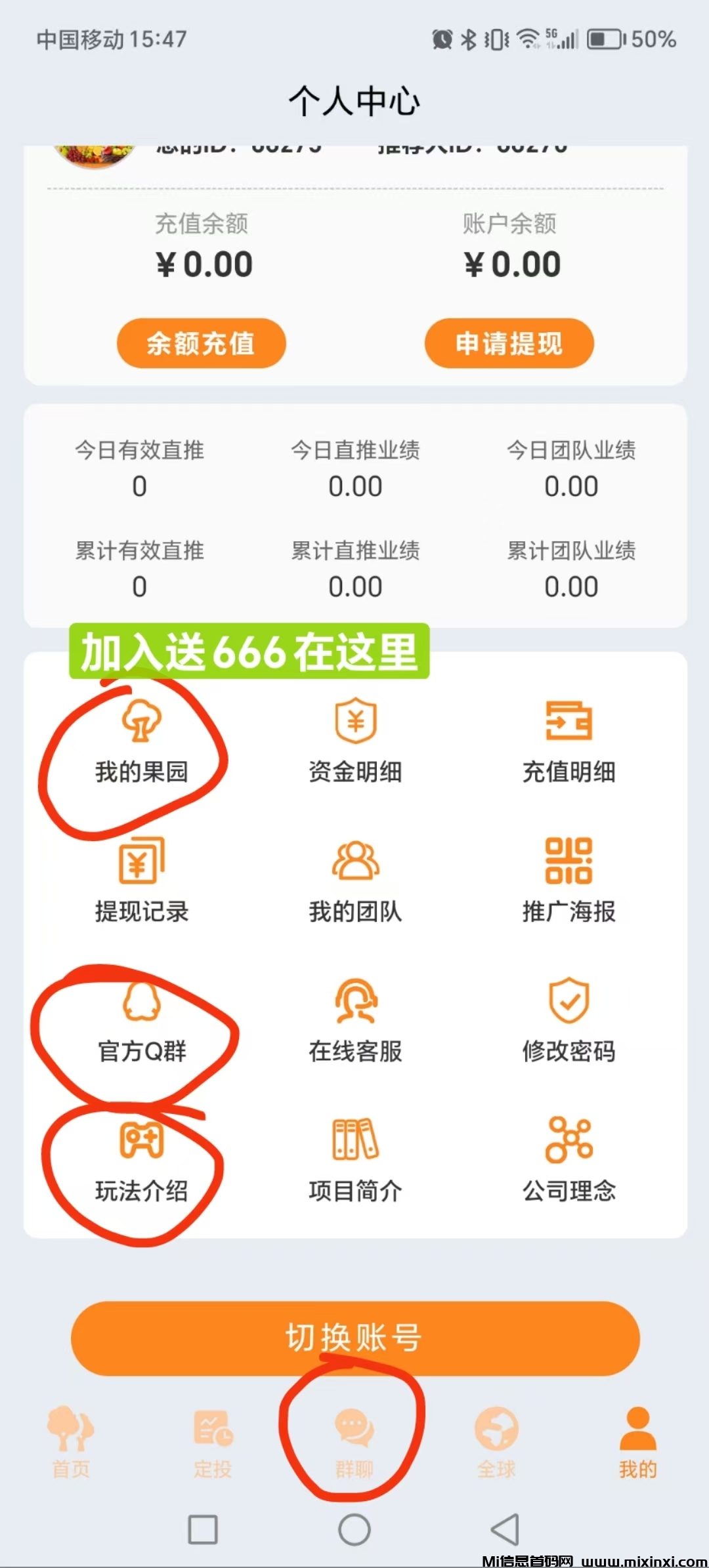The image size is (709, 1568).
Task: Tap 申请提现 to request withdrawal
Action: point(509,343)
